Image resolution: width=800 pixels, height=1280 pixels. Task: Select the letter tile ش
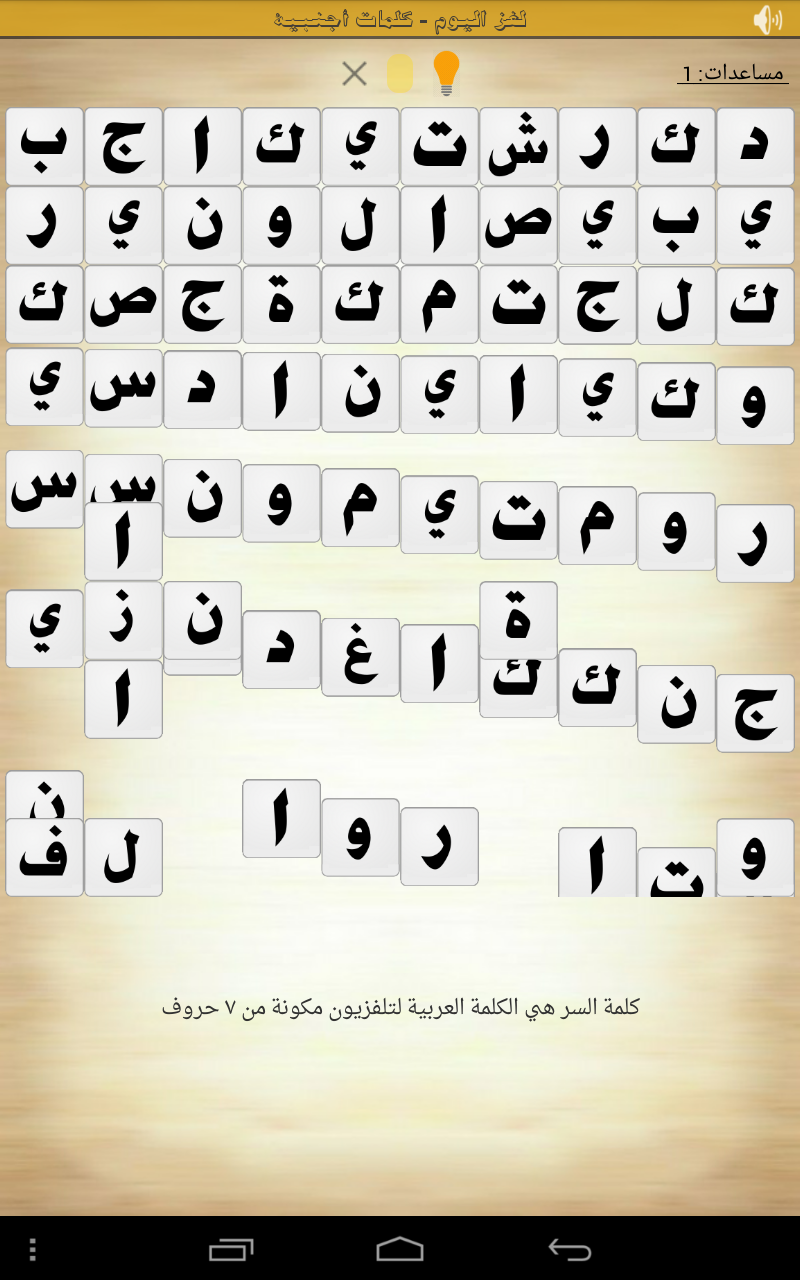pyautogui.click(x=518, y=146)
